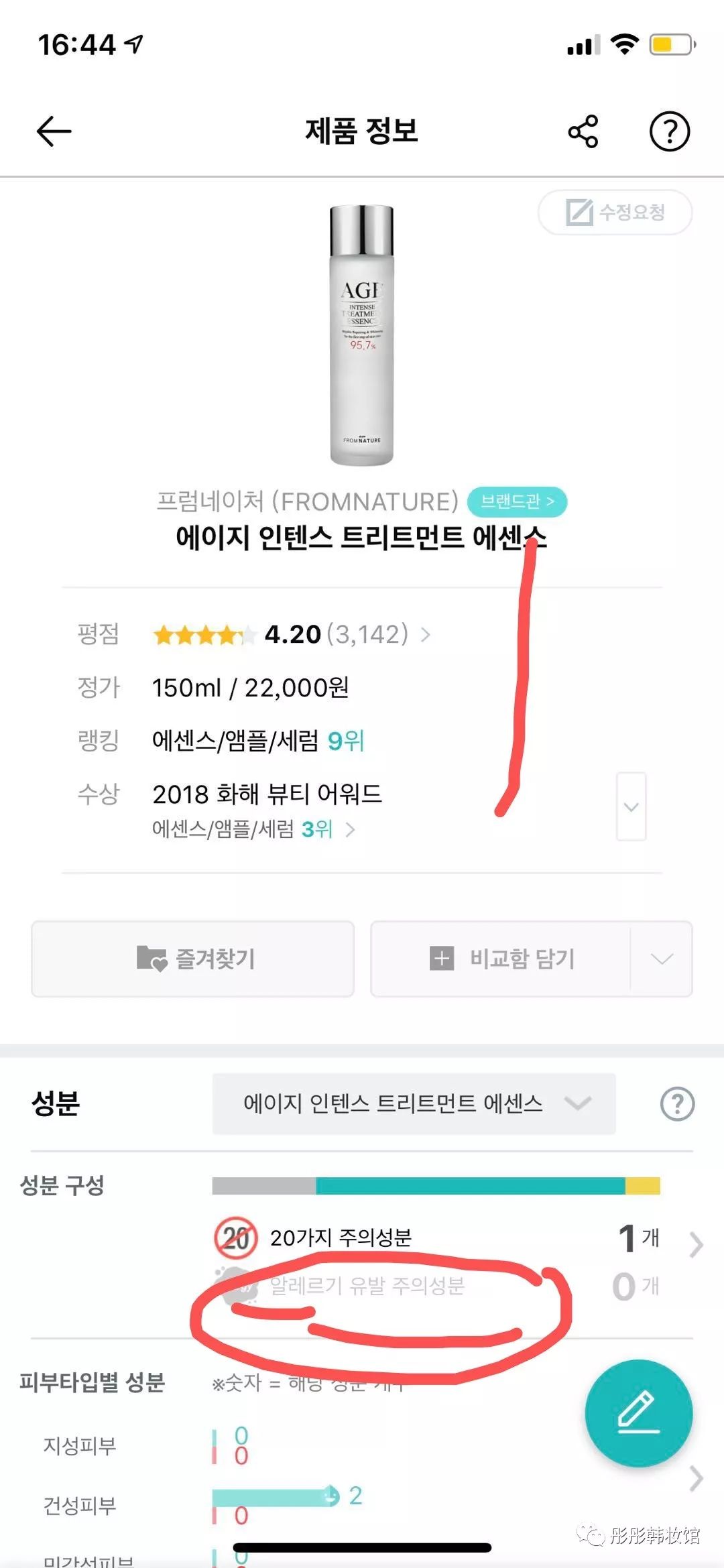View the 20가지 주의성분 details
The height and width of the screenshot is (1568, 724).
(456, 1238)
